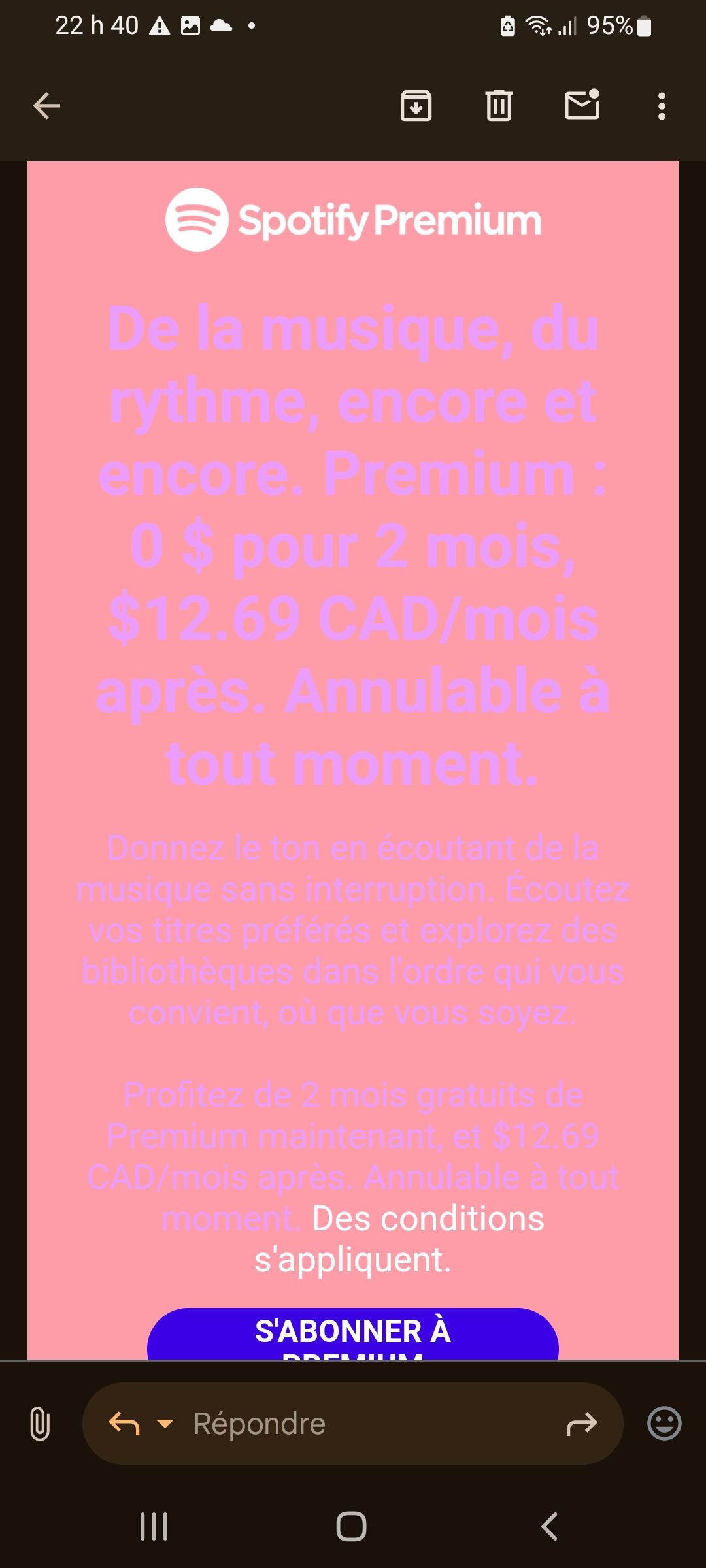Image resolution: width=706 pixels, height=1568 pixels.
Task: Go back to the inbox
Action: tap(46, 106)
